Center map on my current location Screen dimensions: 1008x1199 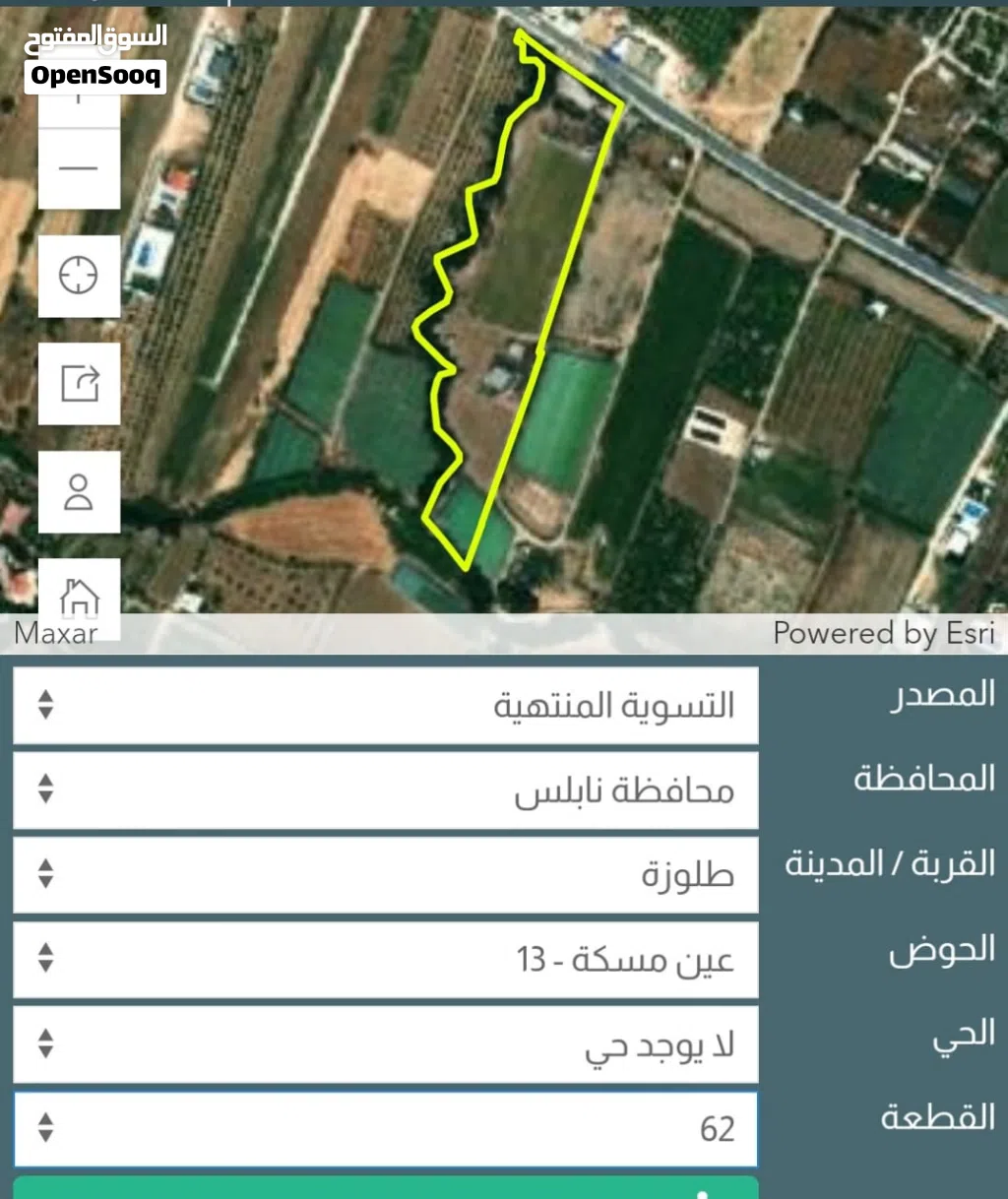point(79,276)
